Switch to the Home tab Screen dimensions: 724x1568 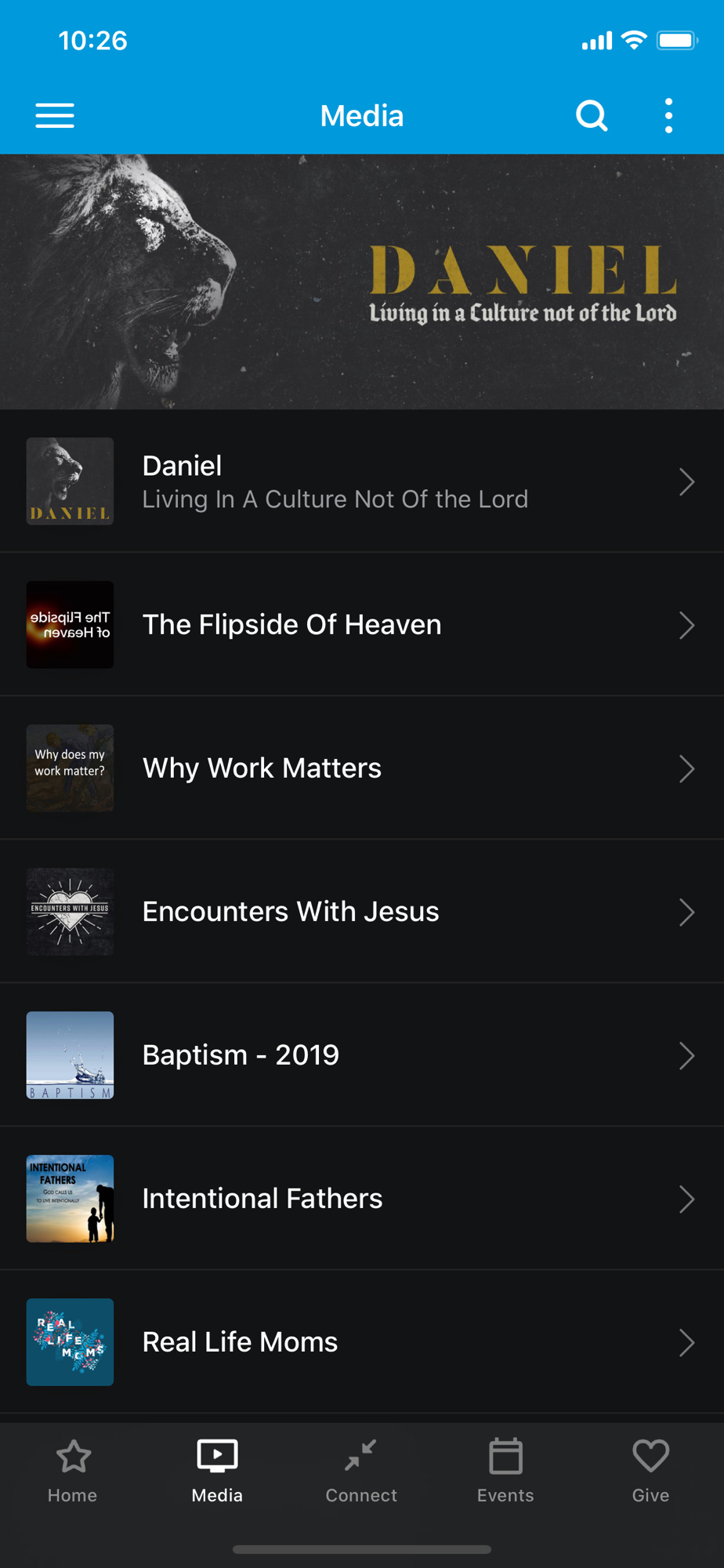pos(73,1471)
